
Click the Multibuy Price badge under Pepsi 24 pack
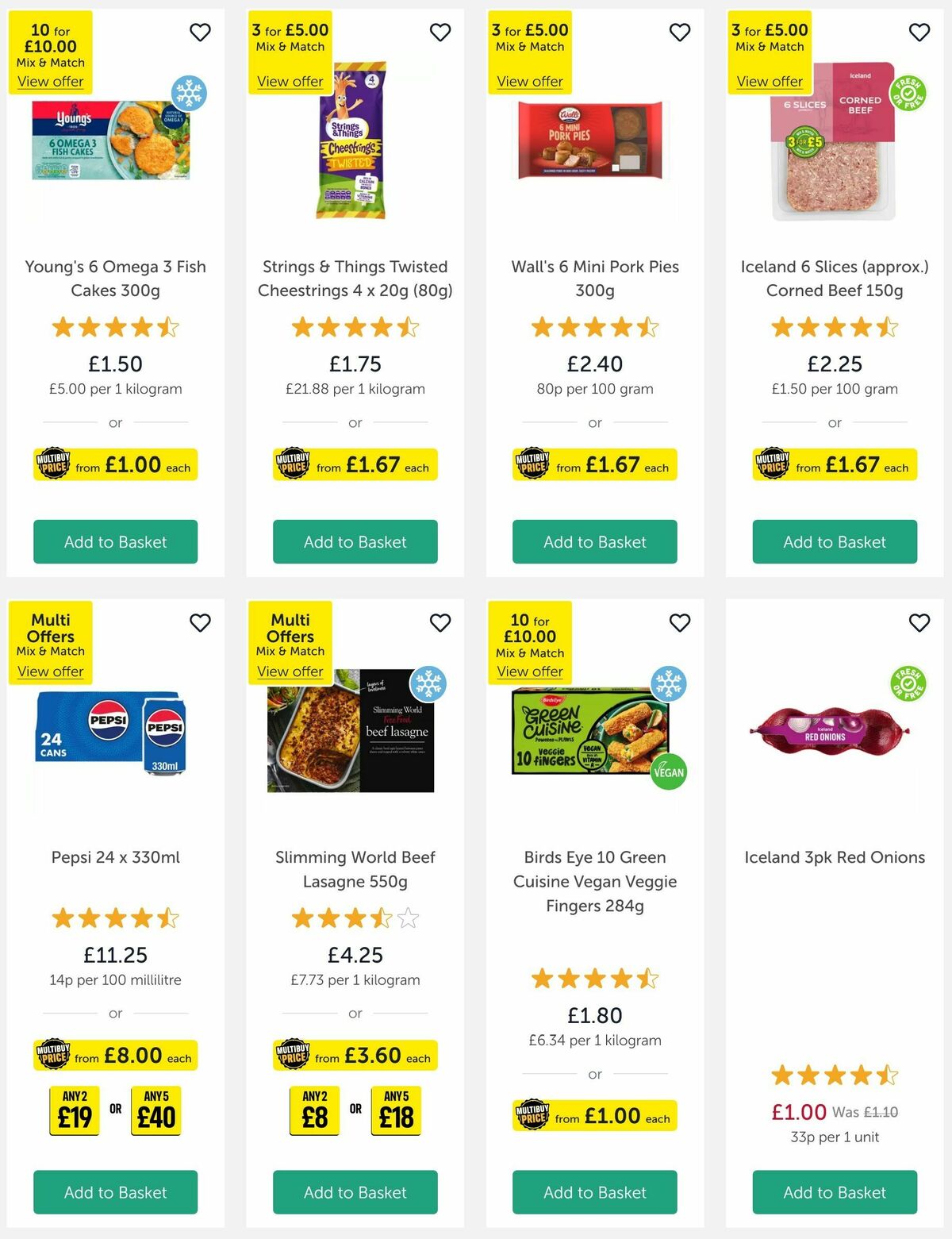pyautogui.click(x=115, y=1056)
